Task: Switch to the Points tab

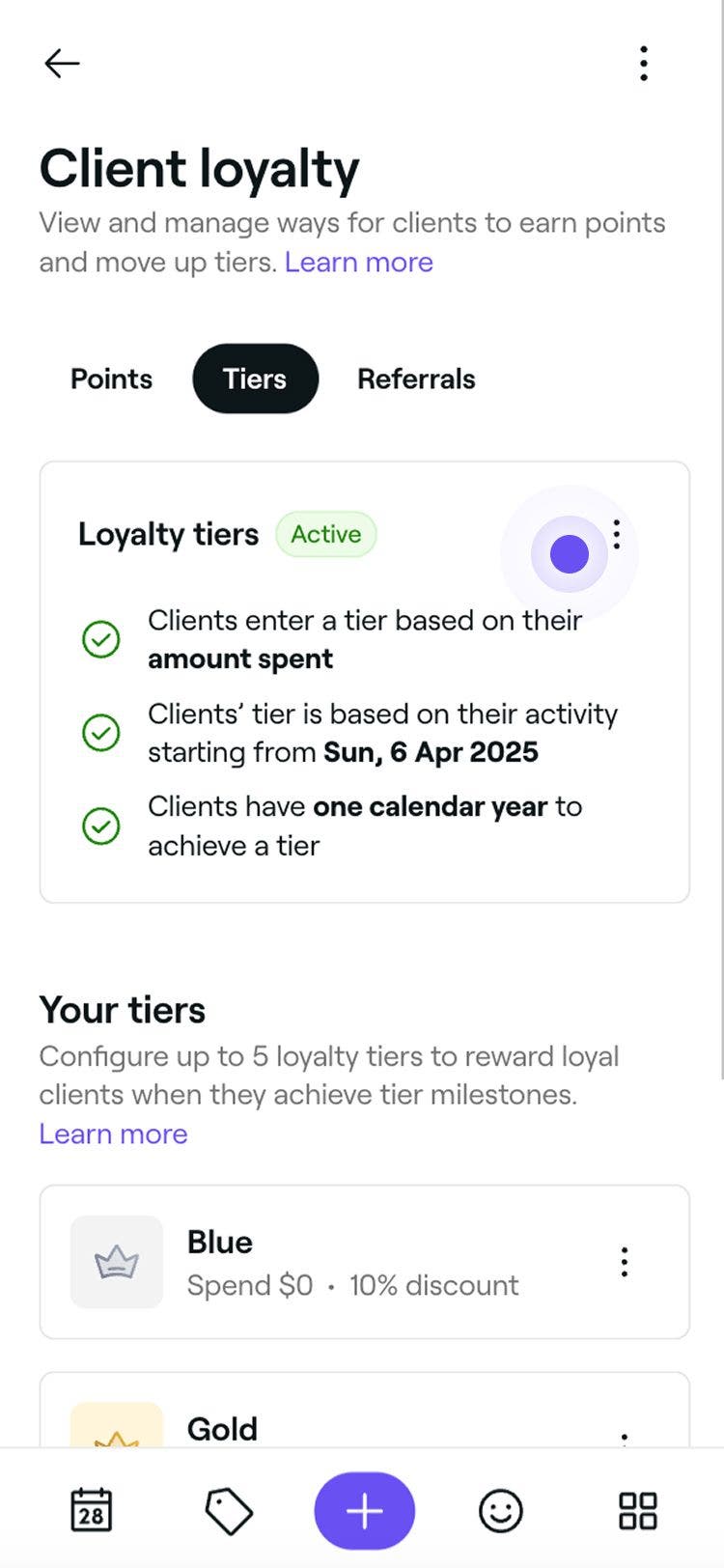Action: point(110,378)
